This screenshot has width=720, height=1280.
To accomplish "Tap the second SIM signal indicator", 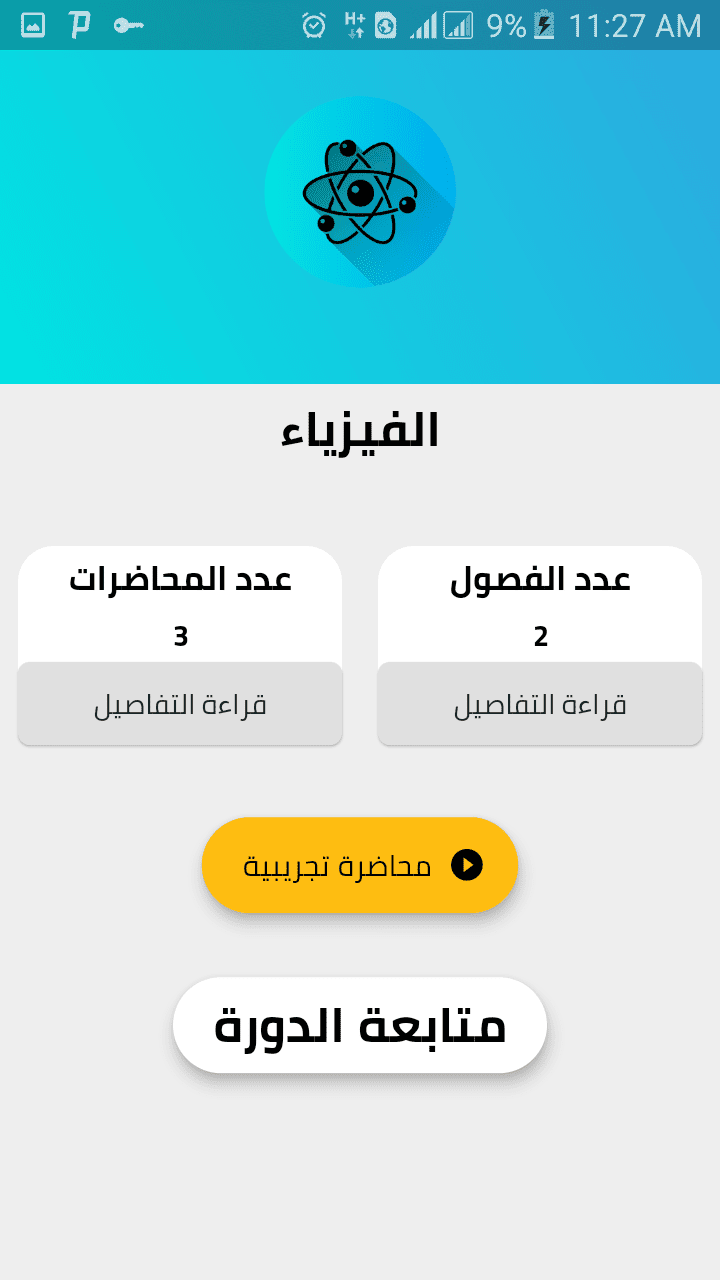I will [x=459, y=25].
